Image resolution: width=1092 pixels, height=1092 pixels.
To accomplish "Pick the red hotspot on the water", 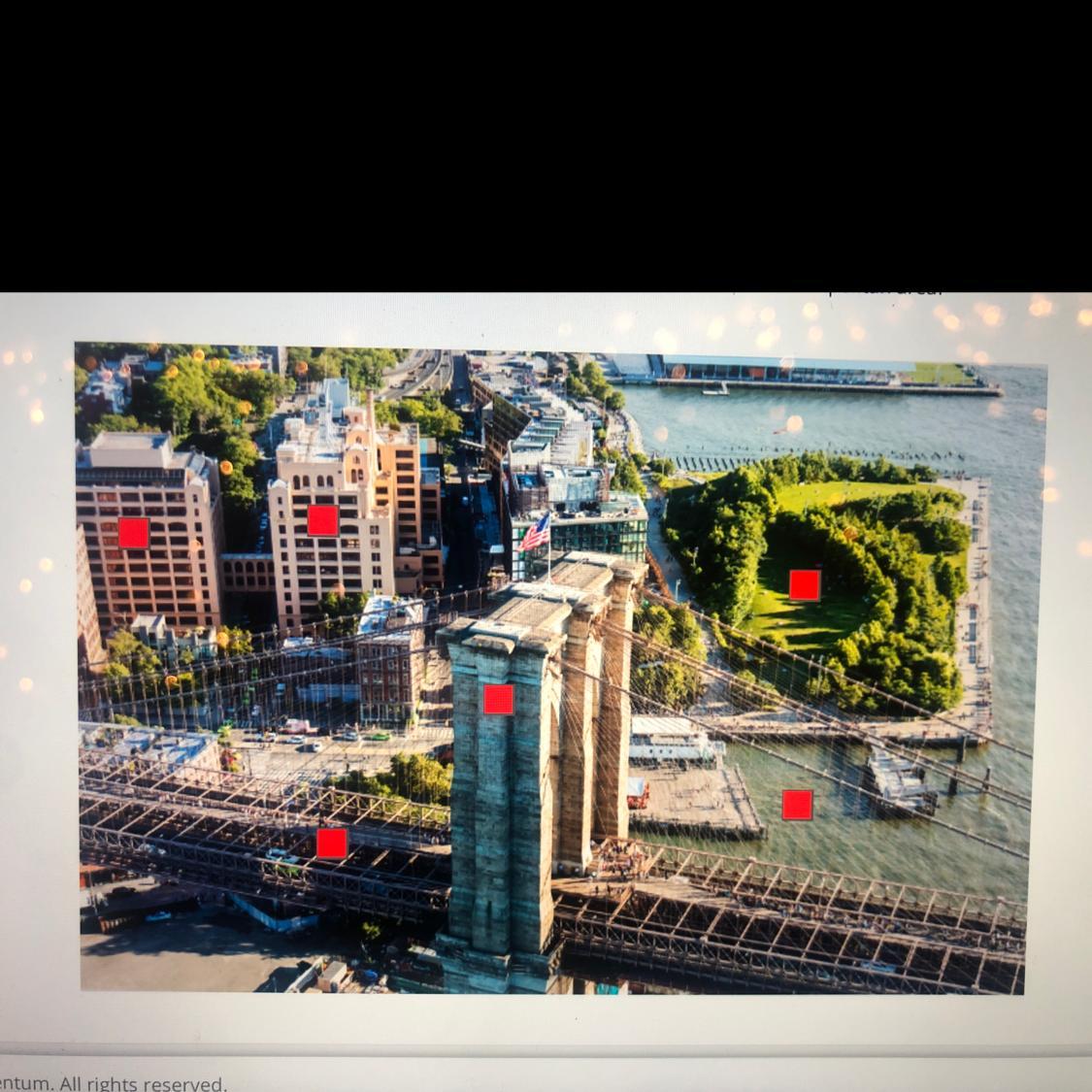I will tap(797, 805).
